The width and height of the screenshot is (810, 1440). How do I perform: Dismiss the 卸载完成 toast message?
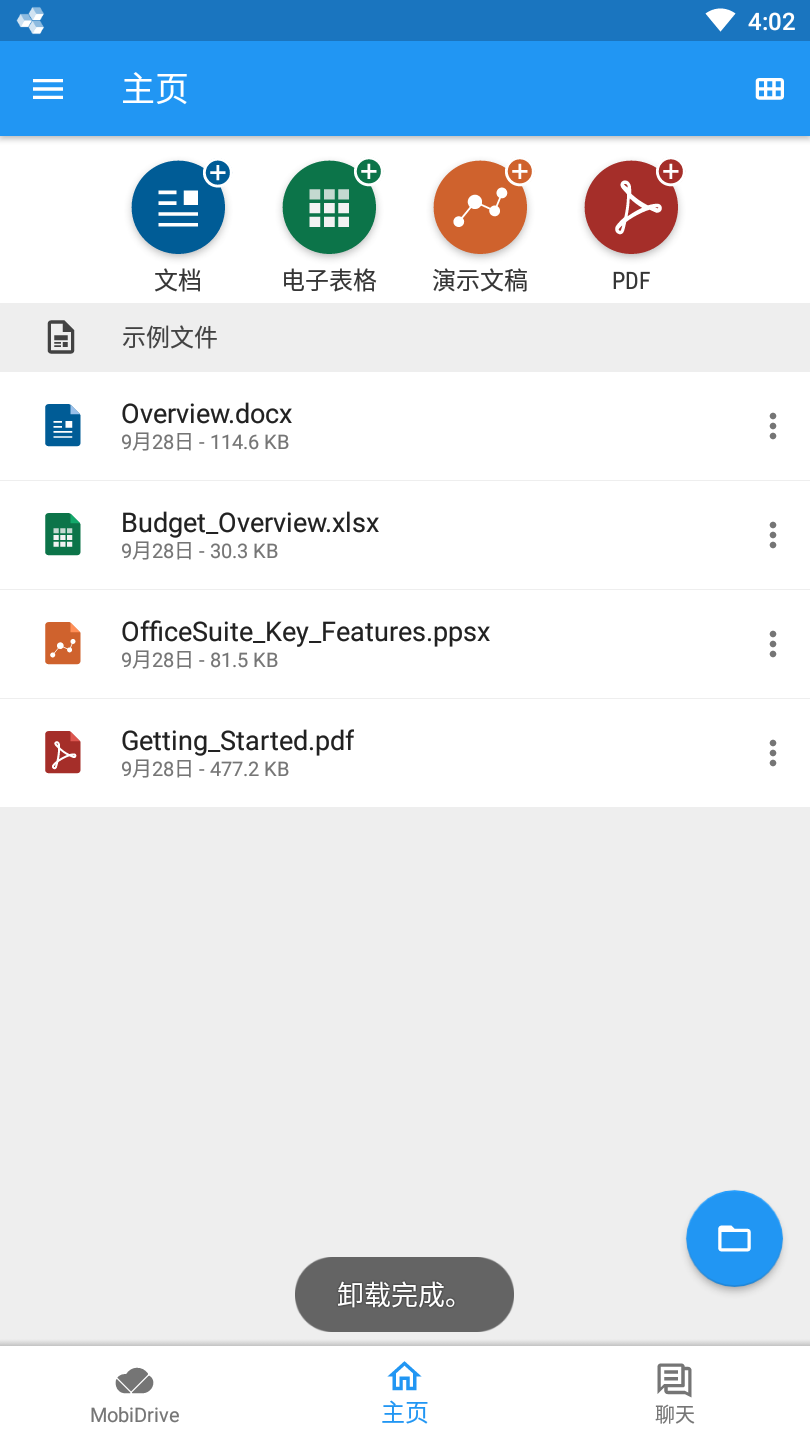coord(404,1294)
